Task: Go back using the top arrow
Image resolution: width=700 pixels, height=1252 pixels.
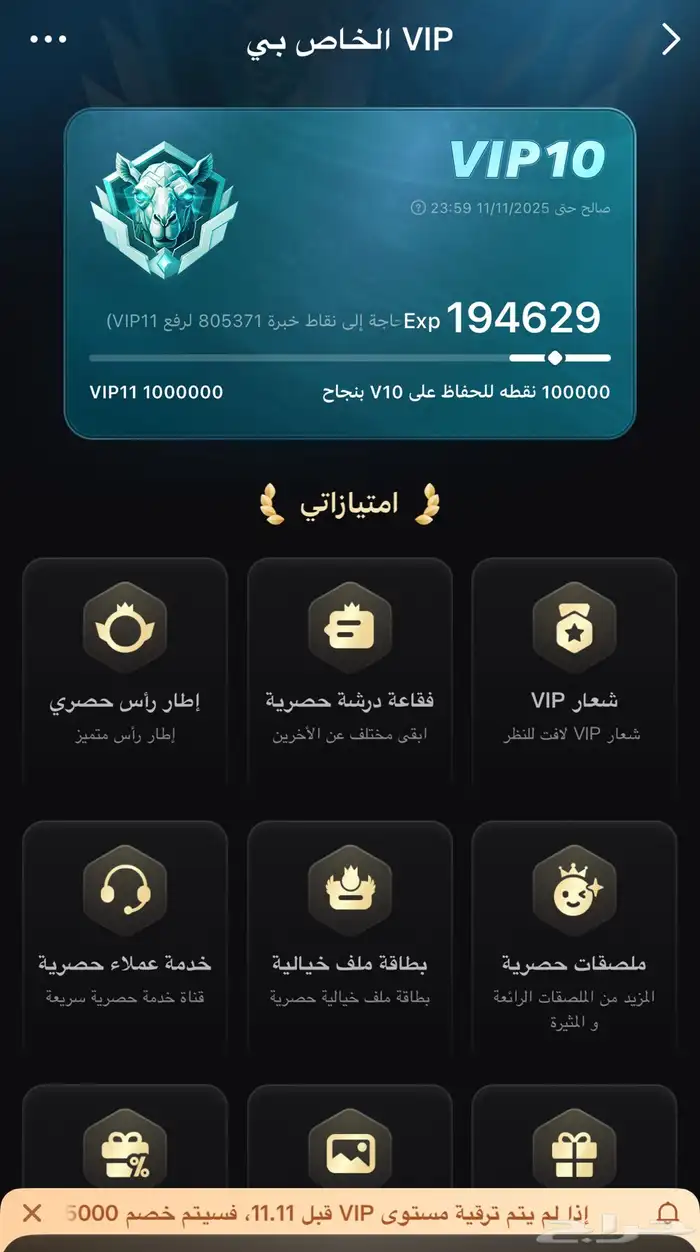Action: (670, 40)
